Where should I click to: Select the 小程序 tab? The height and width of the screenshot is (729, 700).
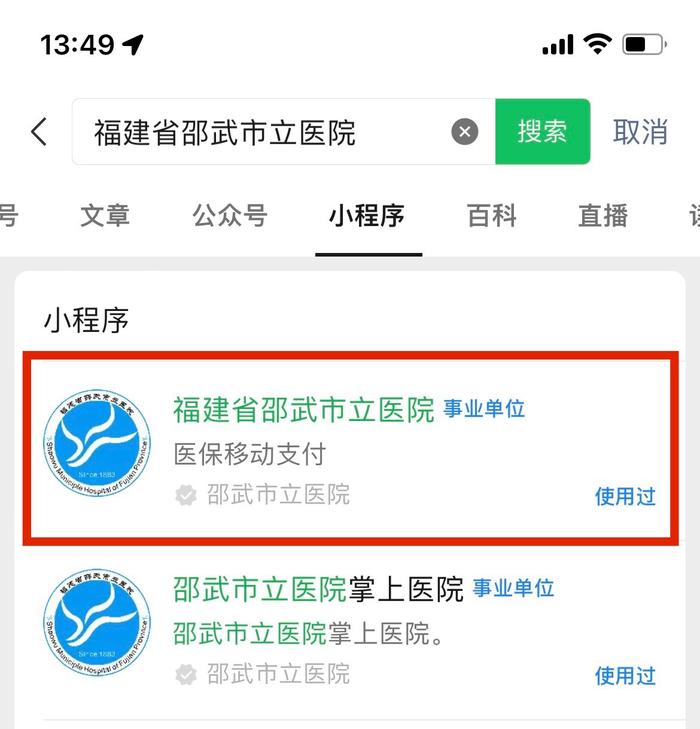pos(366,215)
